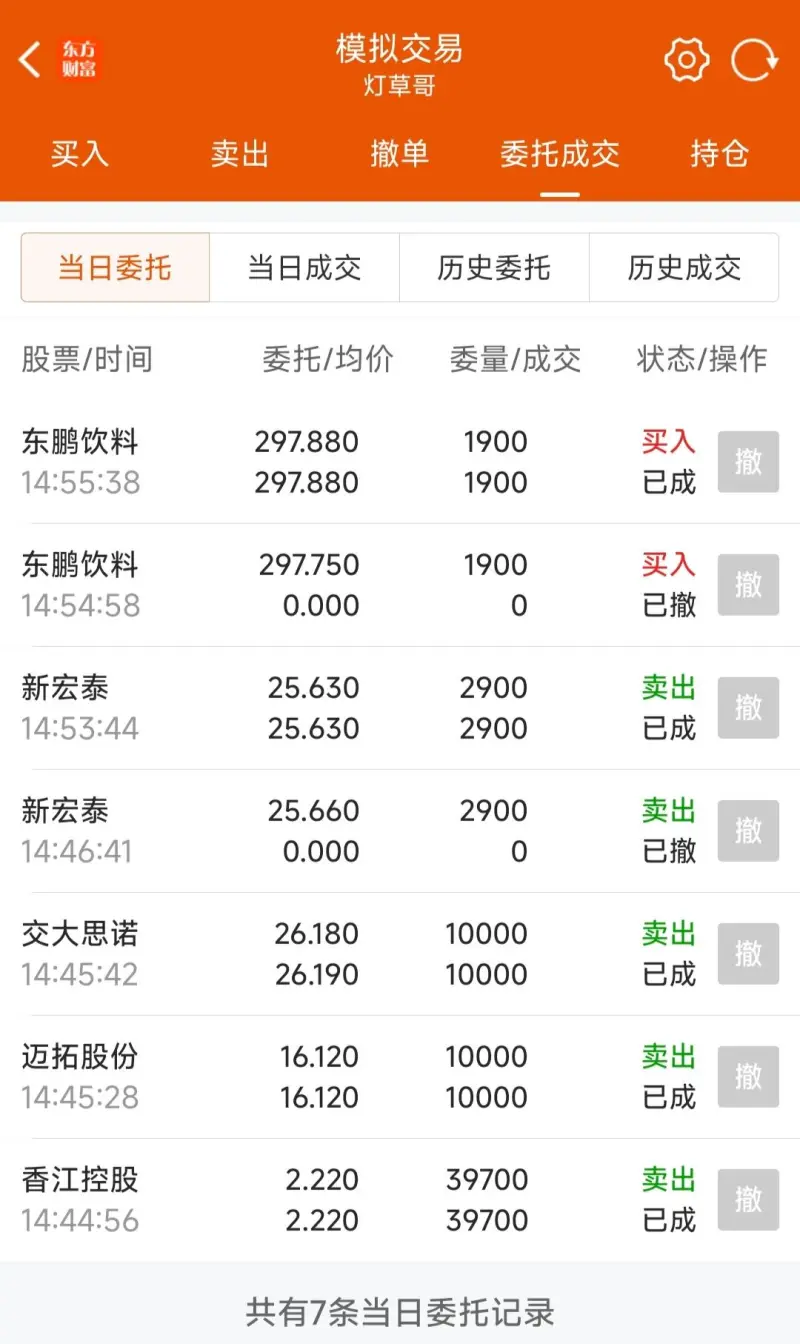Open the settings gear icon
Viewport: 800px width, 1344px height.
coord(686,60)
